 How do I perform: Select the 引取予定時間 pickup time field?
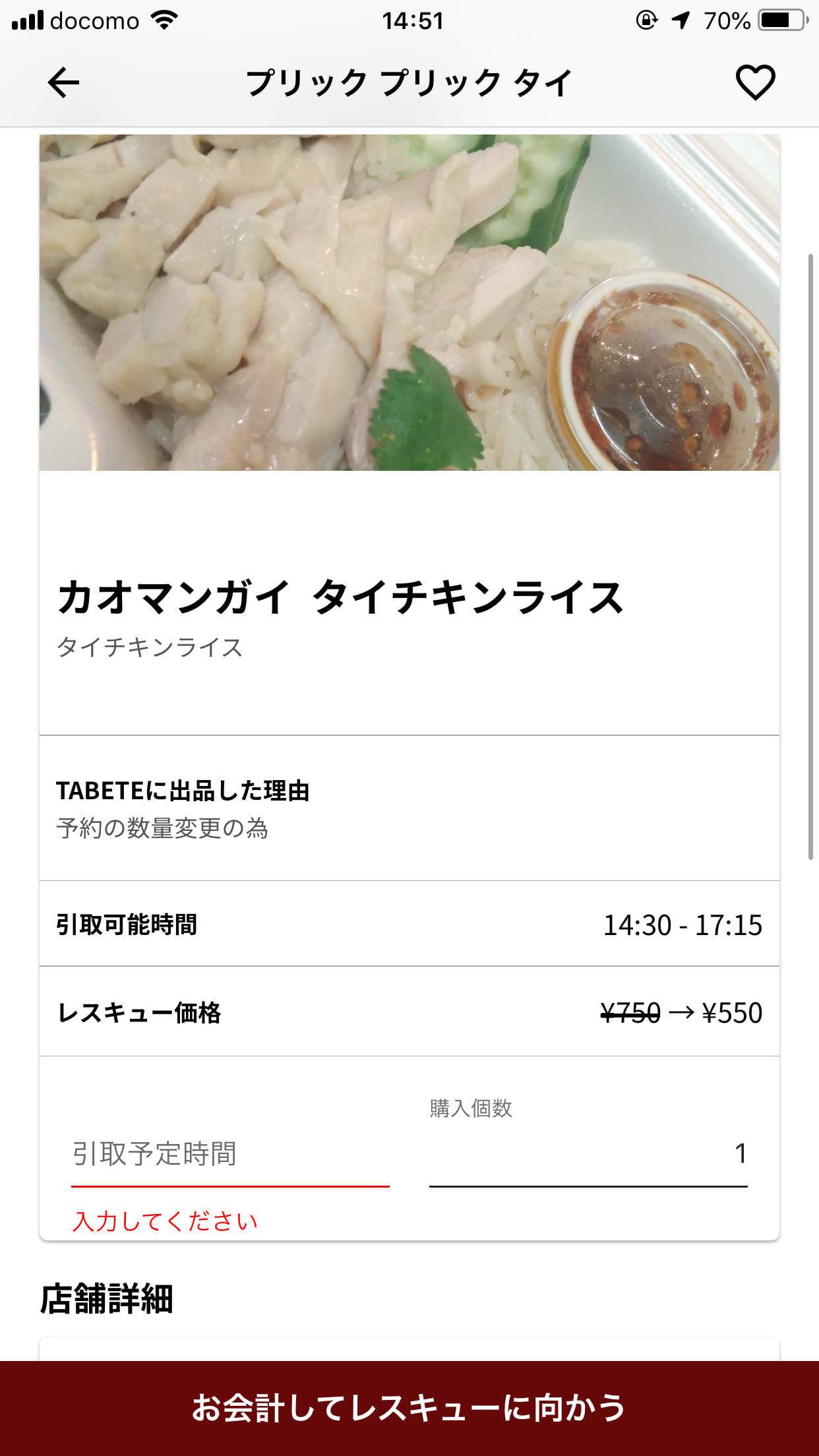229,1155
